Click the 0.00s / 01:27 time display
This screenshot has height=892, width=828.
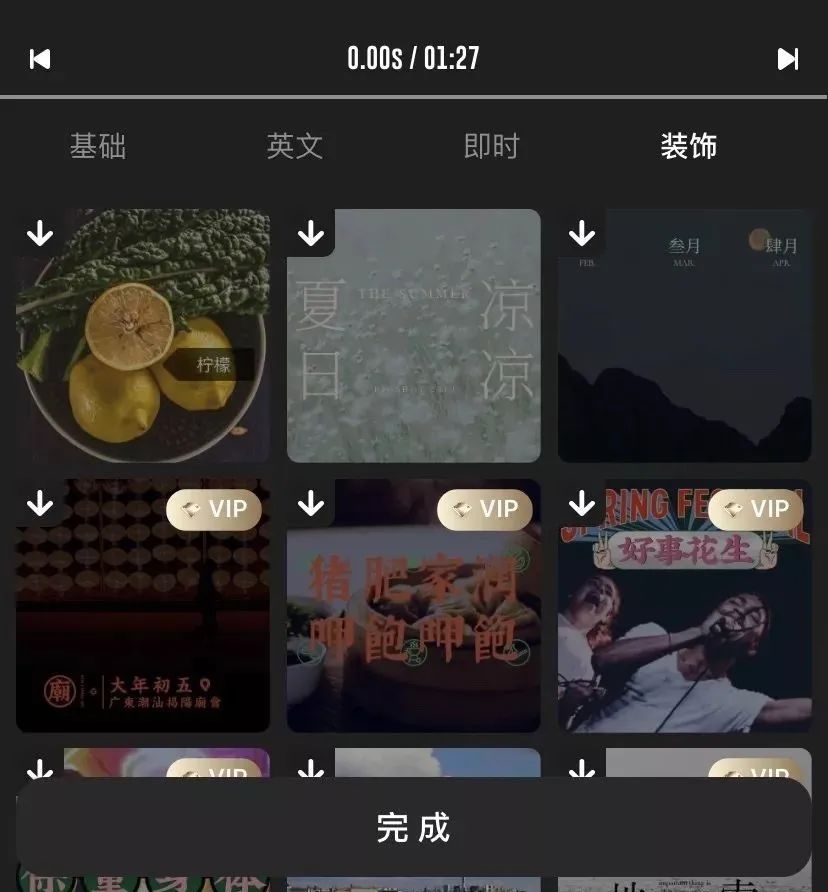point(414,60)
